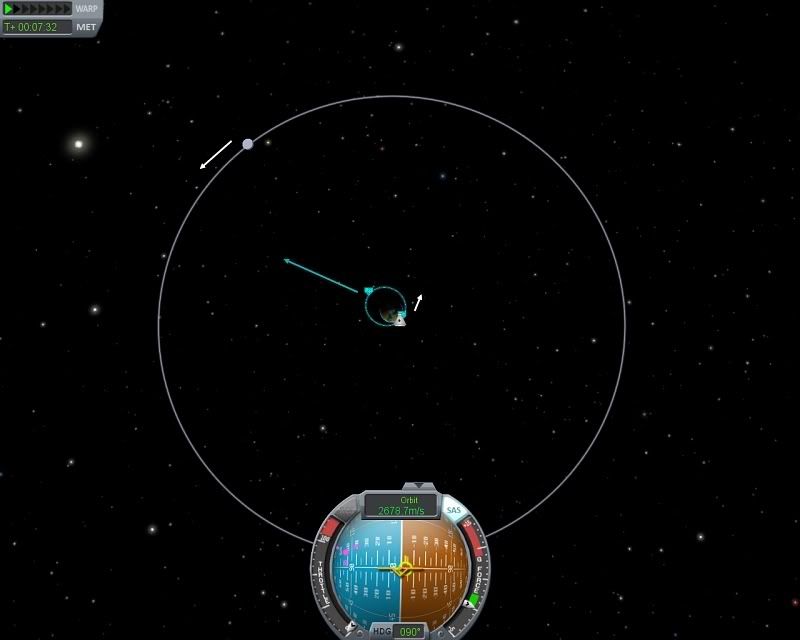Select the Mun on its orbit

(x=248, y=144)
